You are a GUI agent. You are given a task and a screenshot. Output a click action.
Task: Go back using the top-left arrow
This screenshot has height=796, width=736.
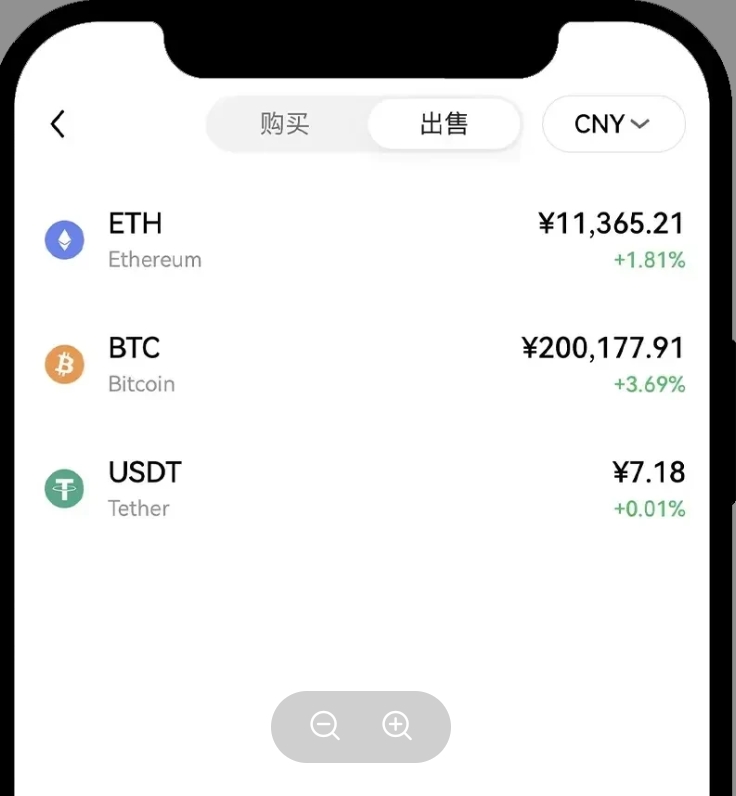(x=58, y=124)
